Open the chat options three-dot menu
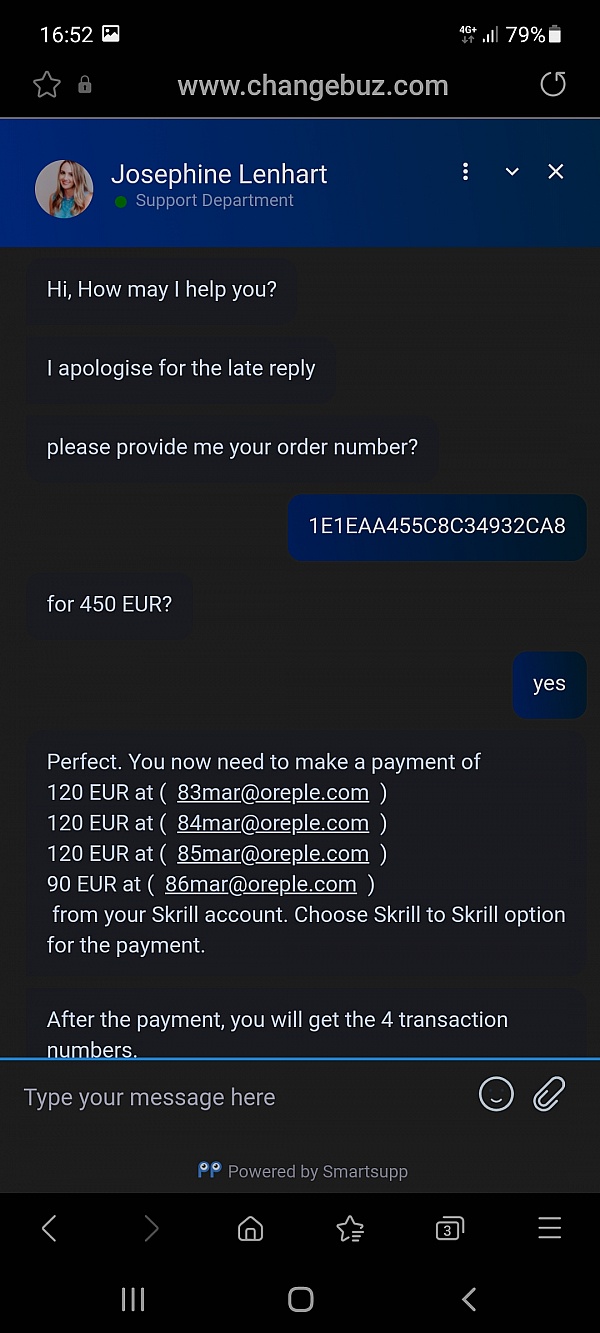 [465, 172]
